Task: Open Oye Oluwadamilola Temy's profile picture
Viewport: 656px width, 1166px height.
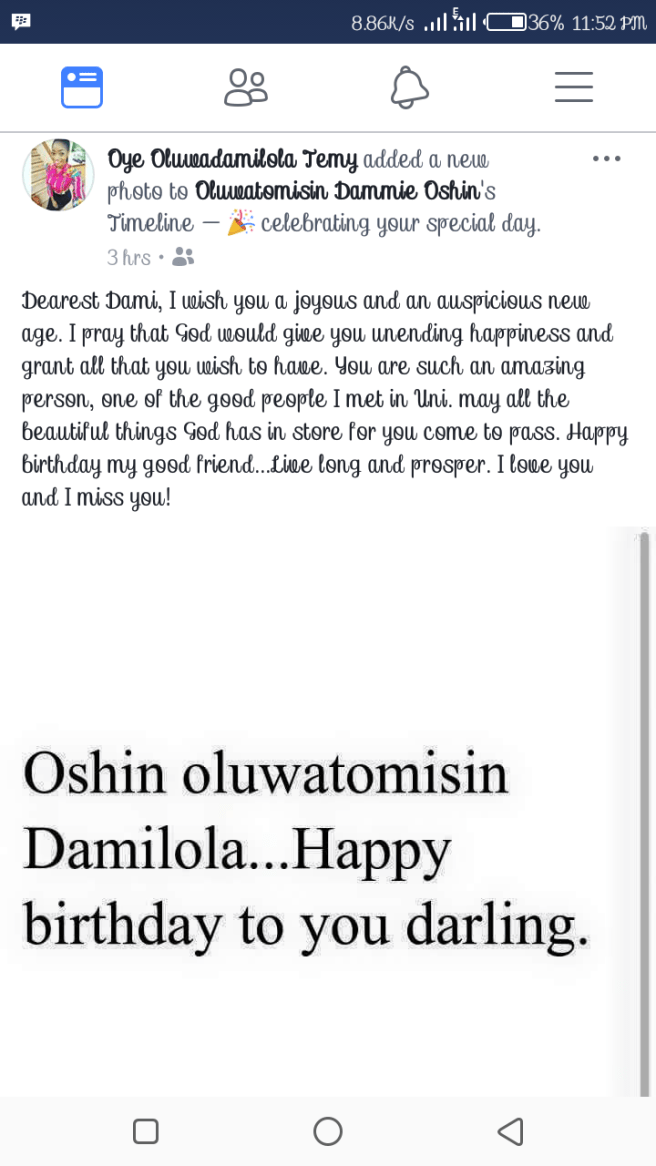Action: tap(58, 175)
